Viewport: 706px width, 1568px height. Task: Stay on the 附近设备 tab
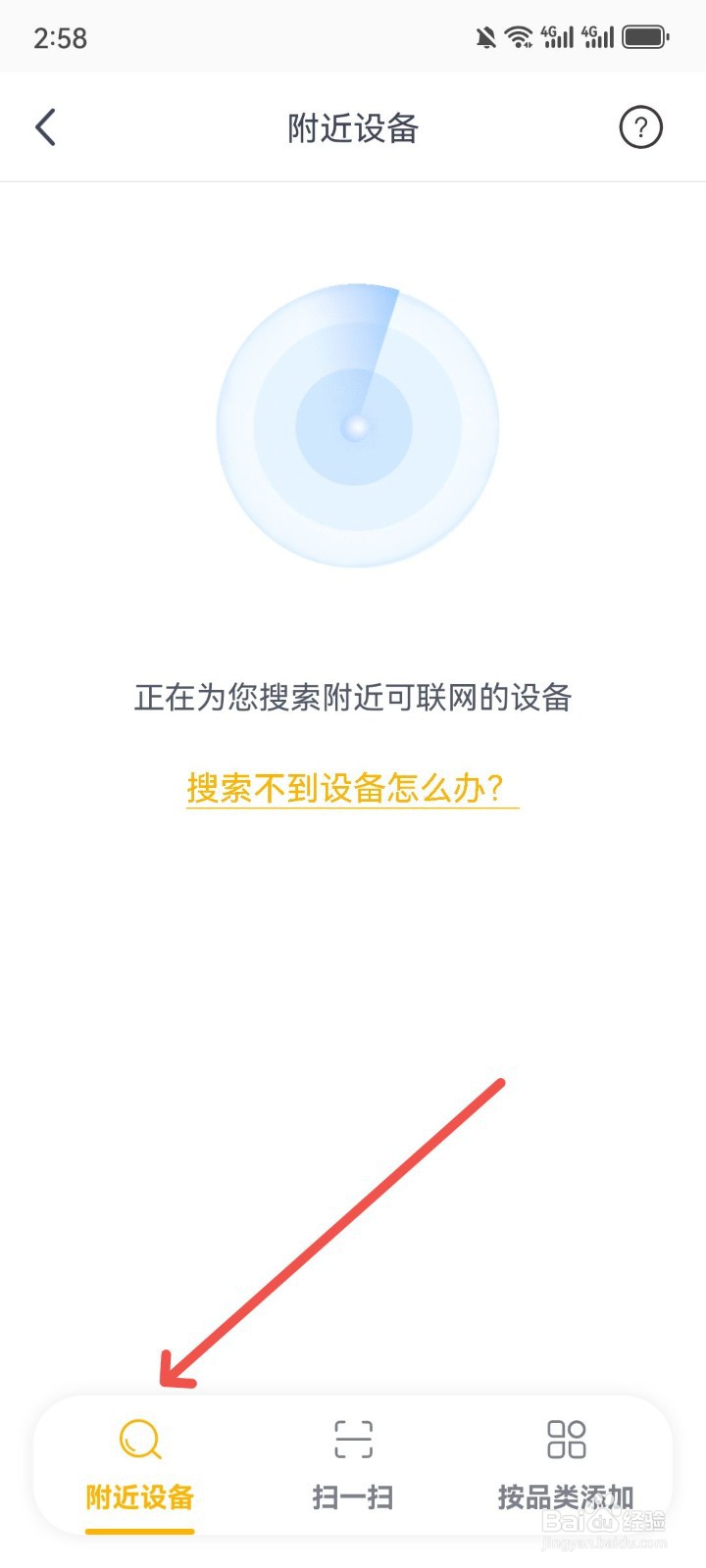click(x=138, y=1497)
